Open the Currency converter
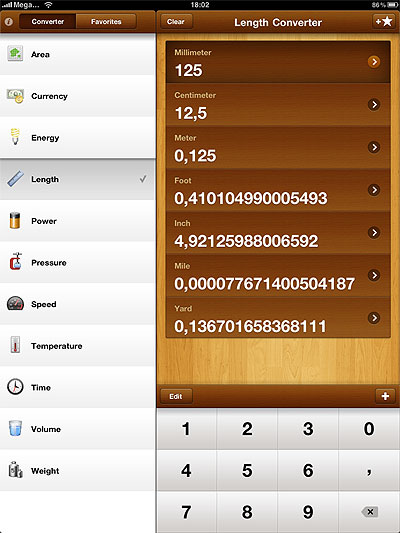 coord(77,96)
